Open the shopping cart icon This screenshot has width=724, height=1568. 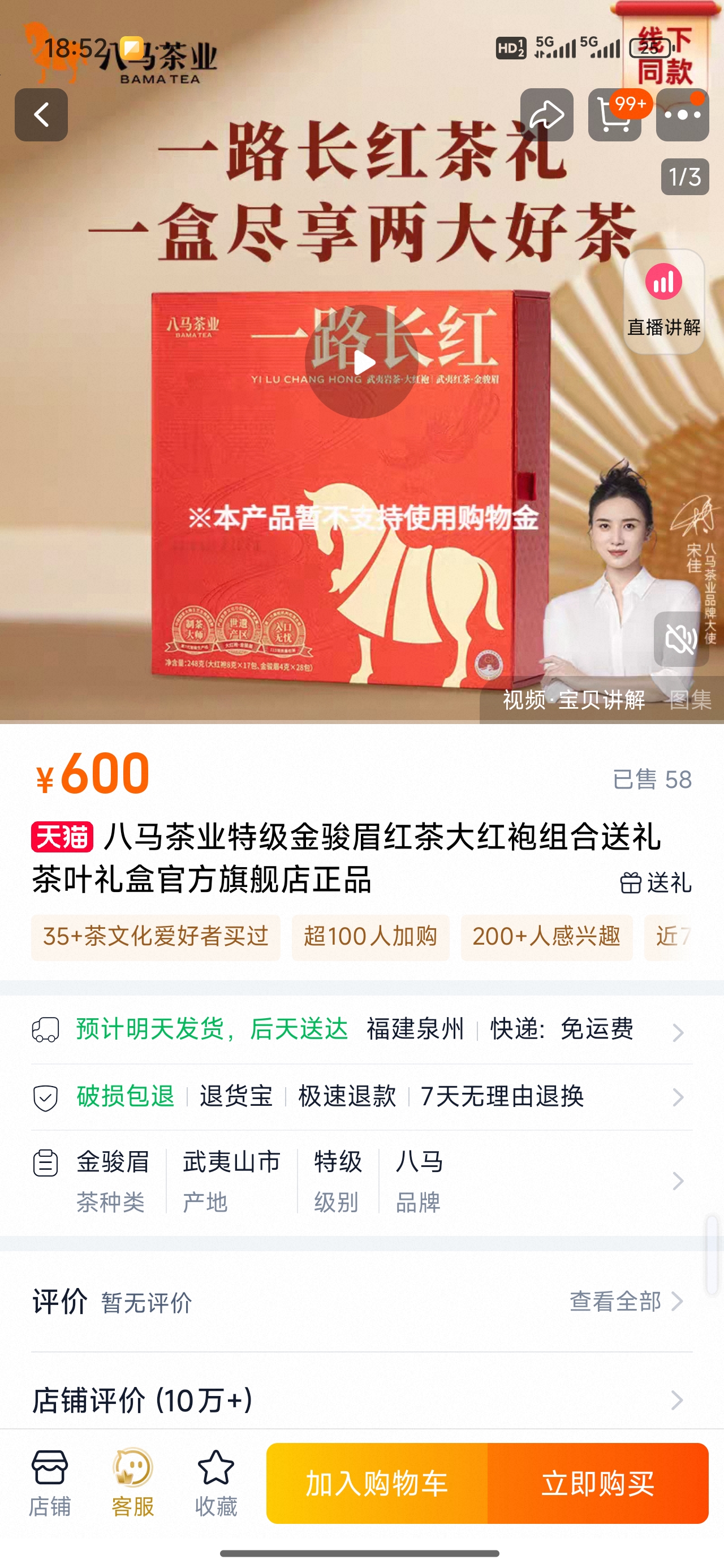click(x=614, y=115)
